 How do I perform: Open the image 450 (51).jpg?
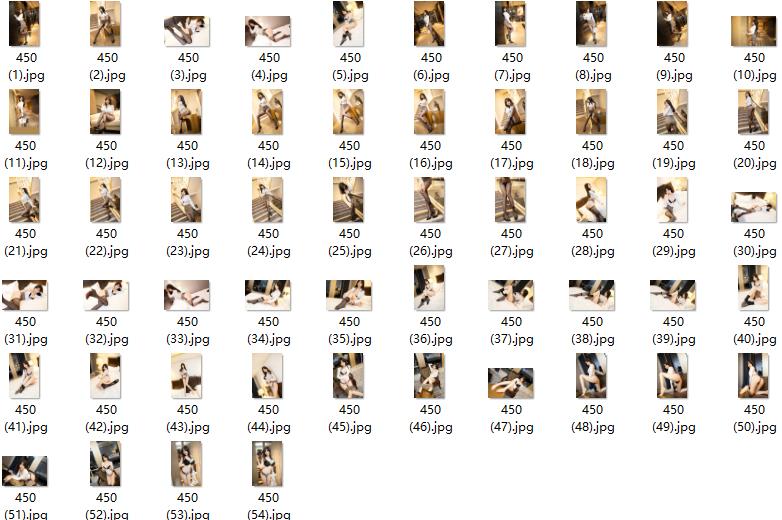[x=25, y=471]
